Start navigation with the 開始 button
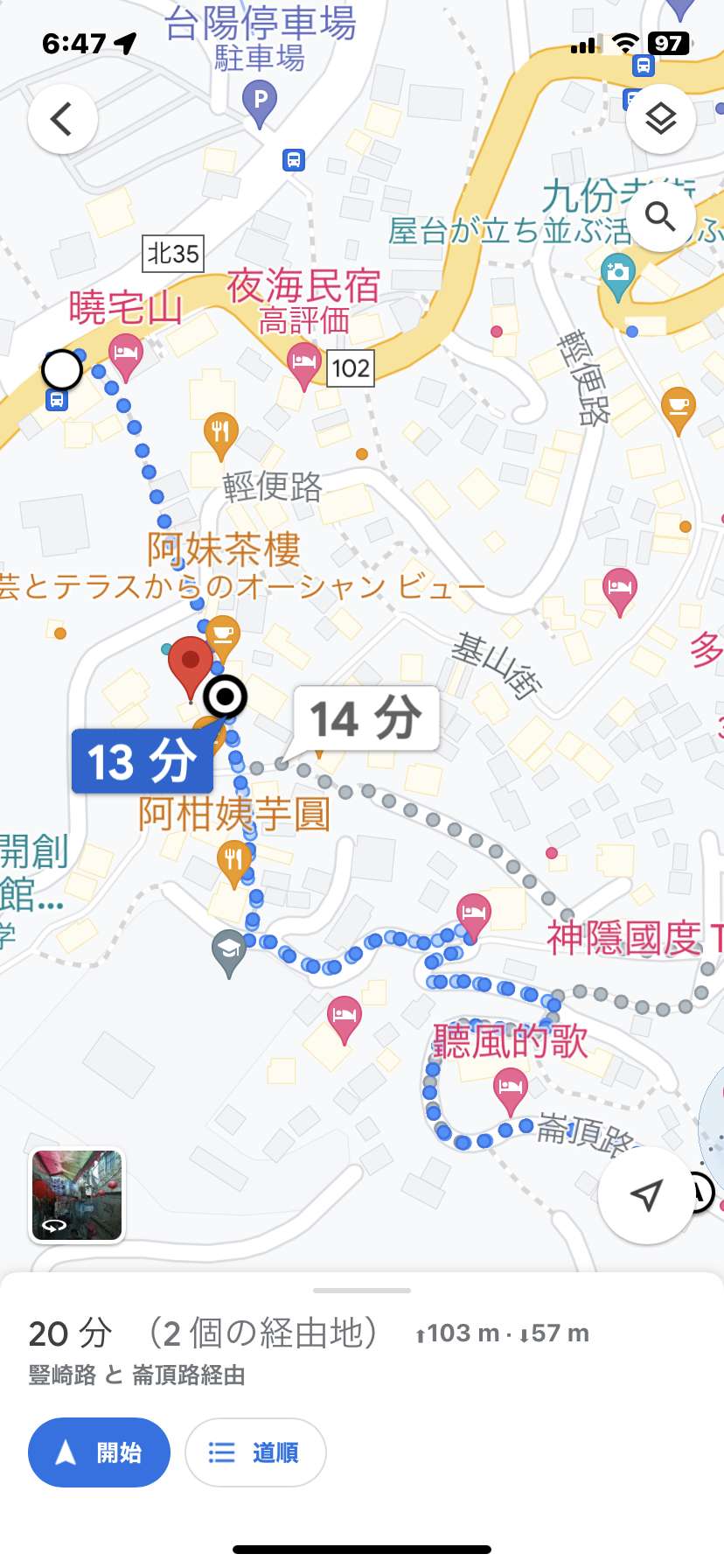724x1568 pixels. click(99, 1452)
